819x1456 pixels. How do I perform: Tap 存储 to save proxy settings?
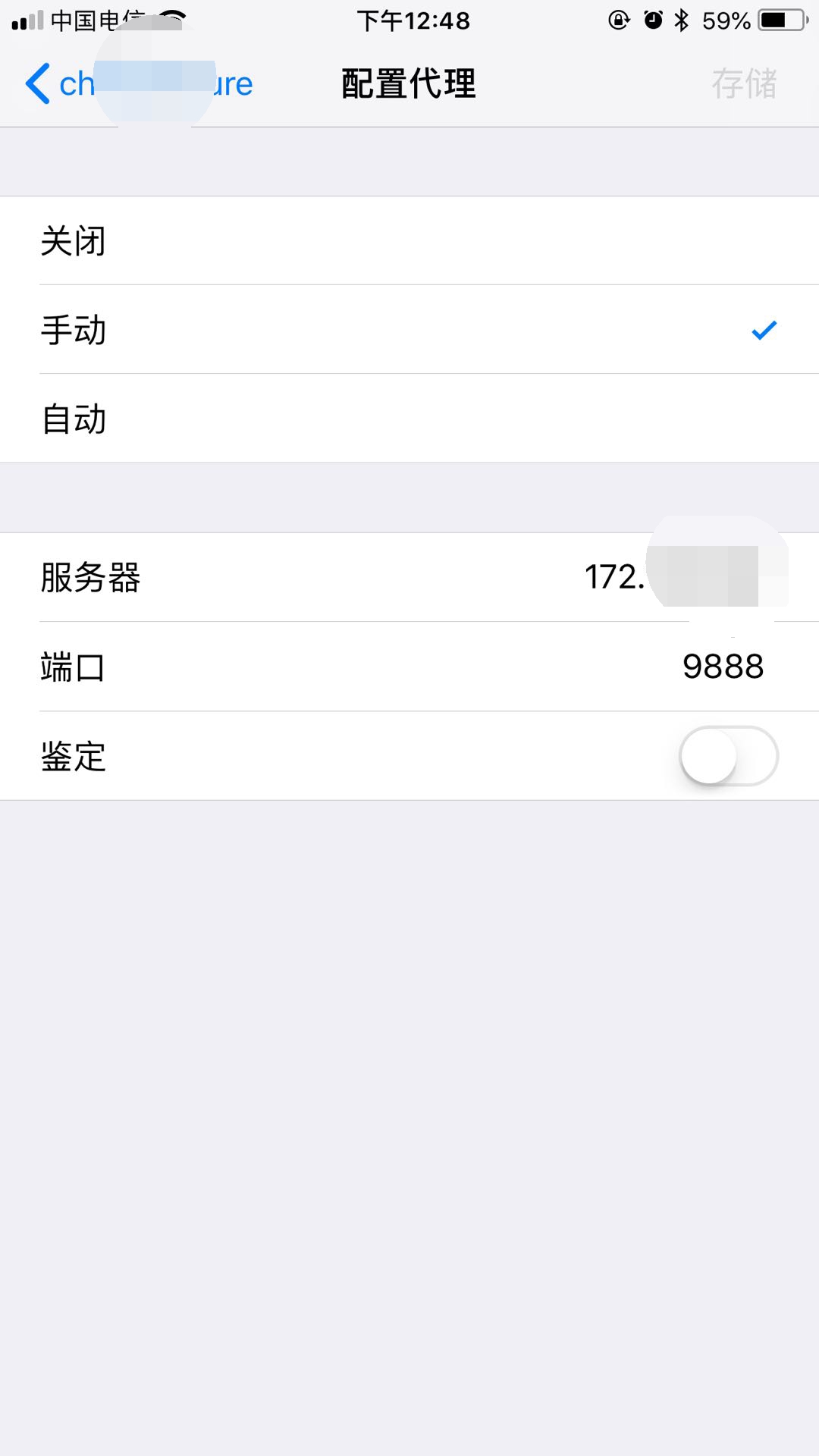[744, 83]
